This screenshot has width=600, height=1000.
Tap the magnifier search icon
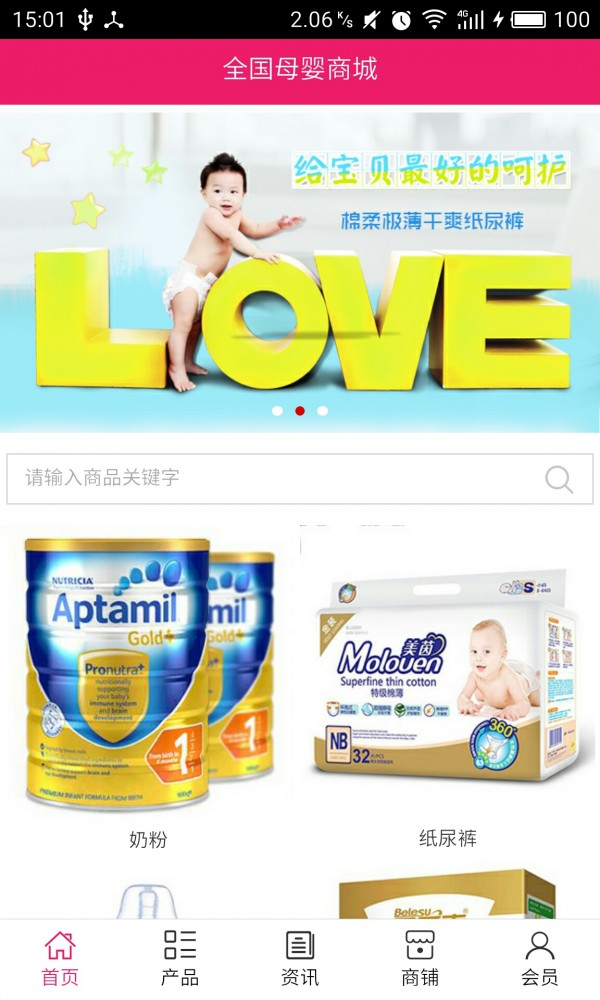click(x=559, y=479)
